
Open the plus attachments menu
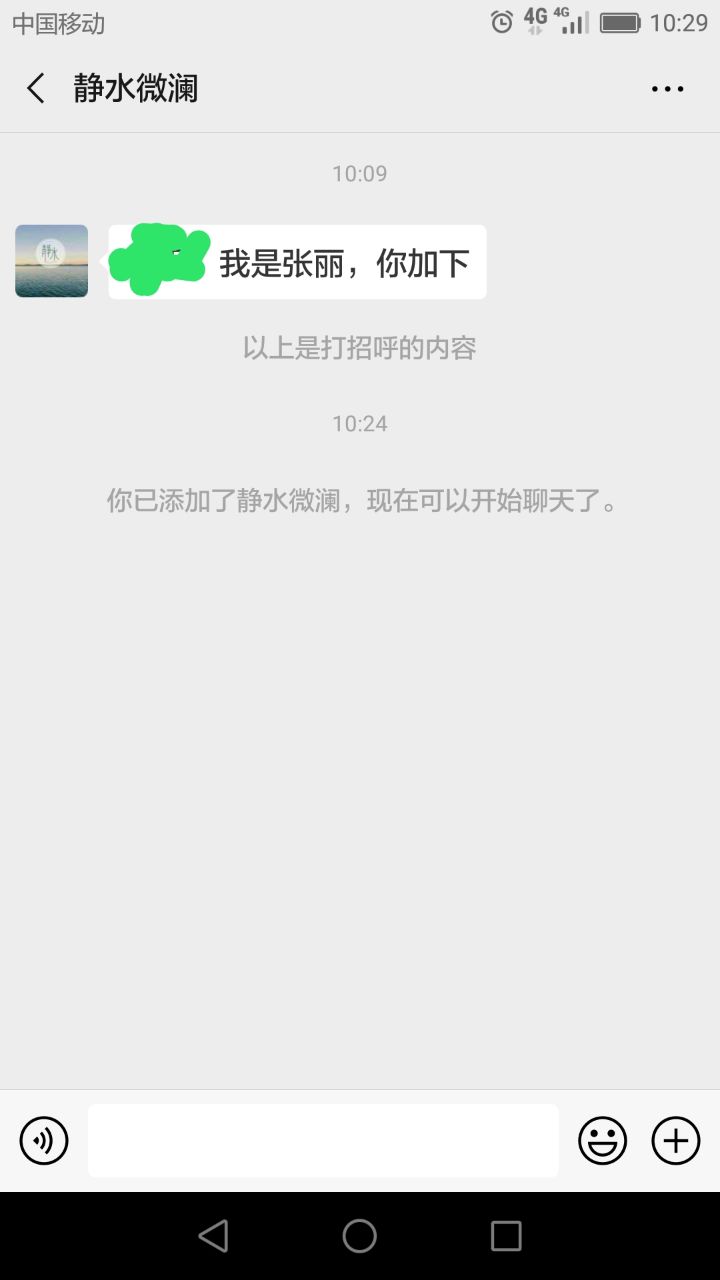pos(676,1140)
